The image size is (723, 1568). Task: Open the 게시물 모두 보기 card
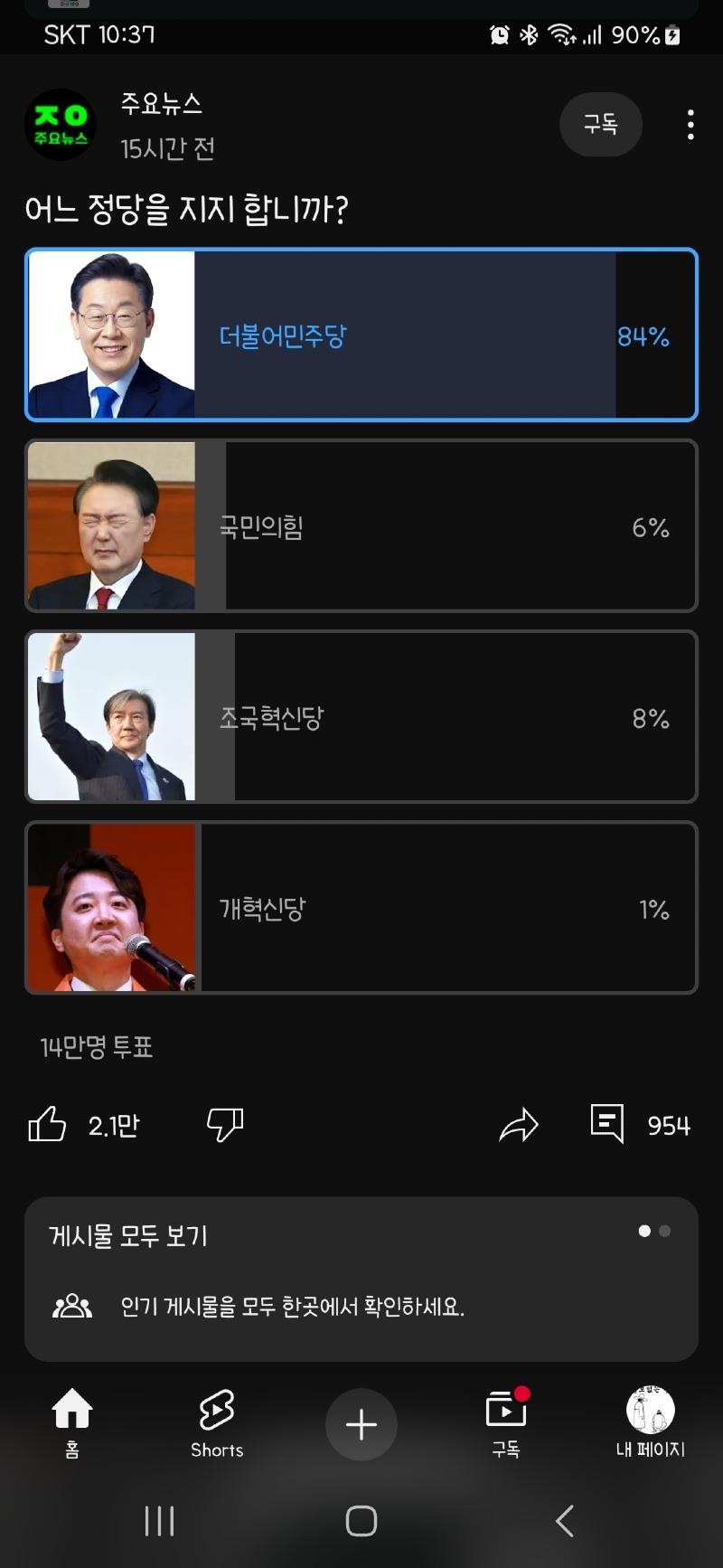pyautogui.click(x=361, y=1279)
